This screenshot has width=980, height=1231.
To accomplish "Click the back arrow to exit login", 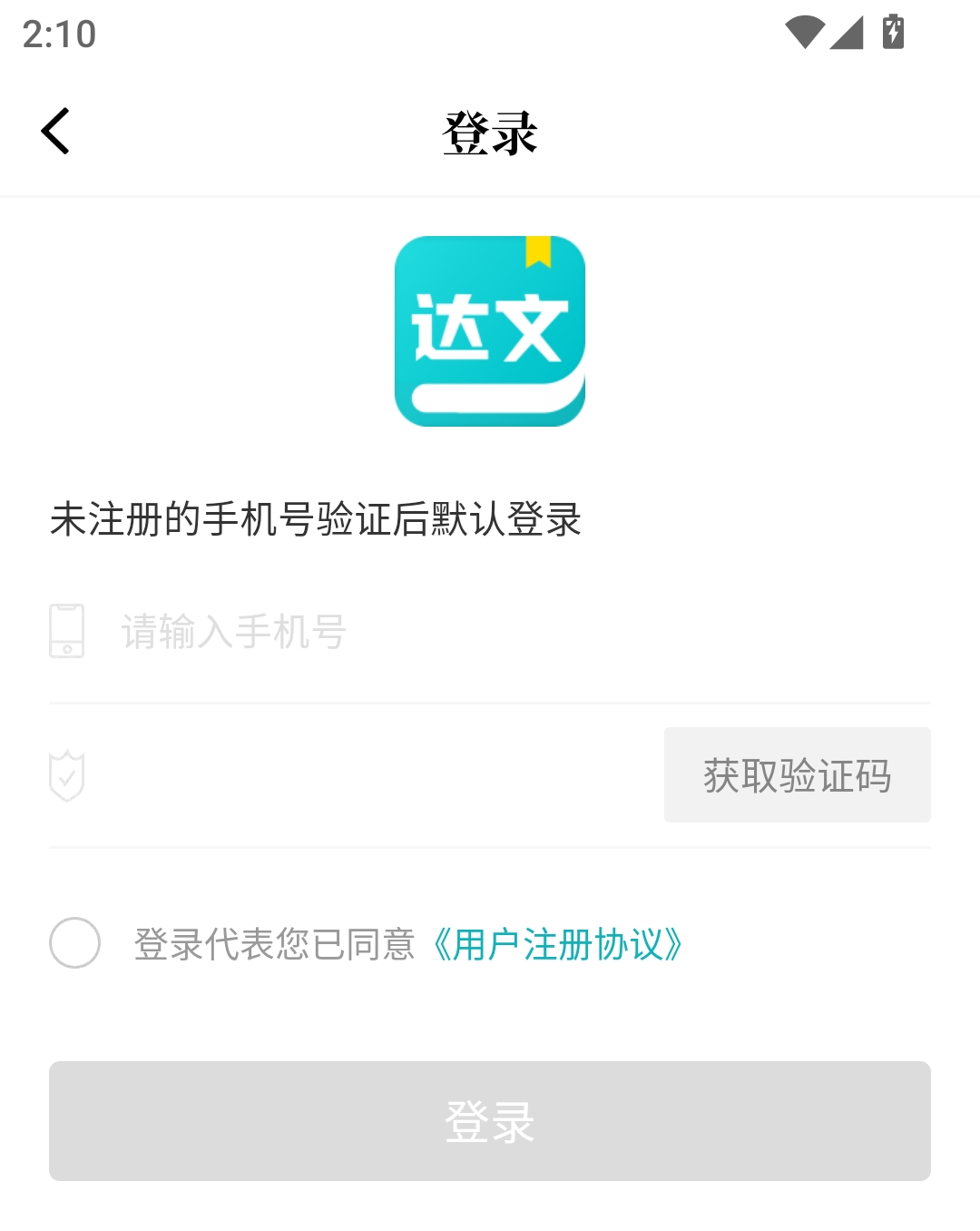I will tap(55, 130).
